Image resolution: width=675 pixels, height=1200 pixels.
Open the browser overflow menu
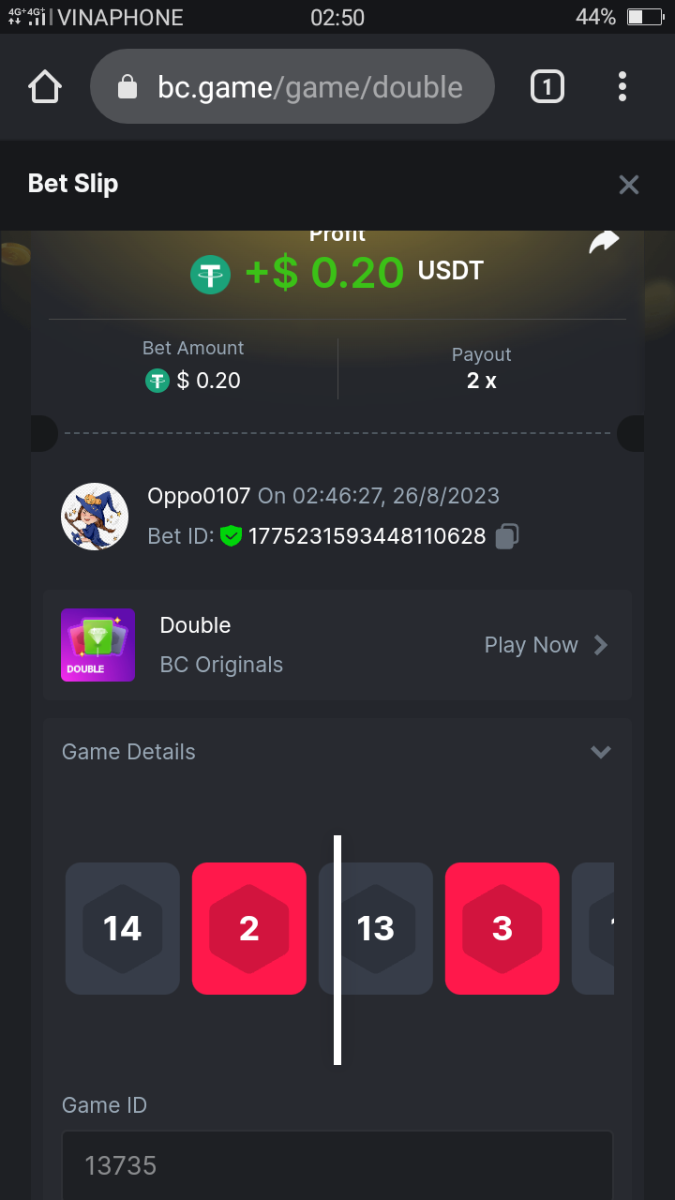(x=622, y=87)
